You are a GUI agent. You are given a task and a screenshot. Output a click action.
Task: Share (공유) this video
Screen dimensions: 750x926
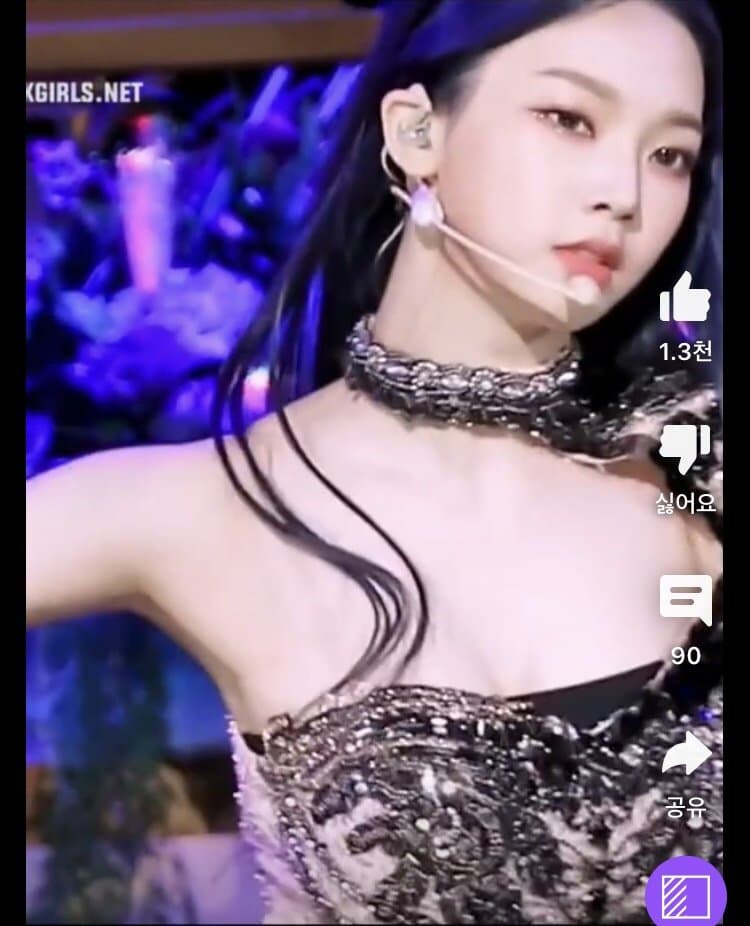pos(686,755)
